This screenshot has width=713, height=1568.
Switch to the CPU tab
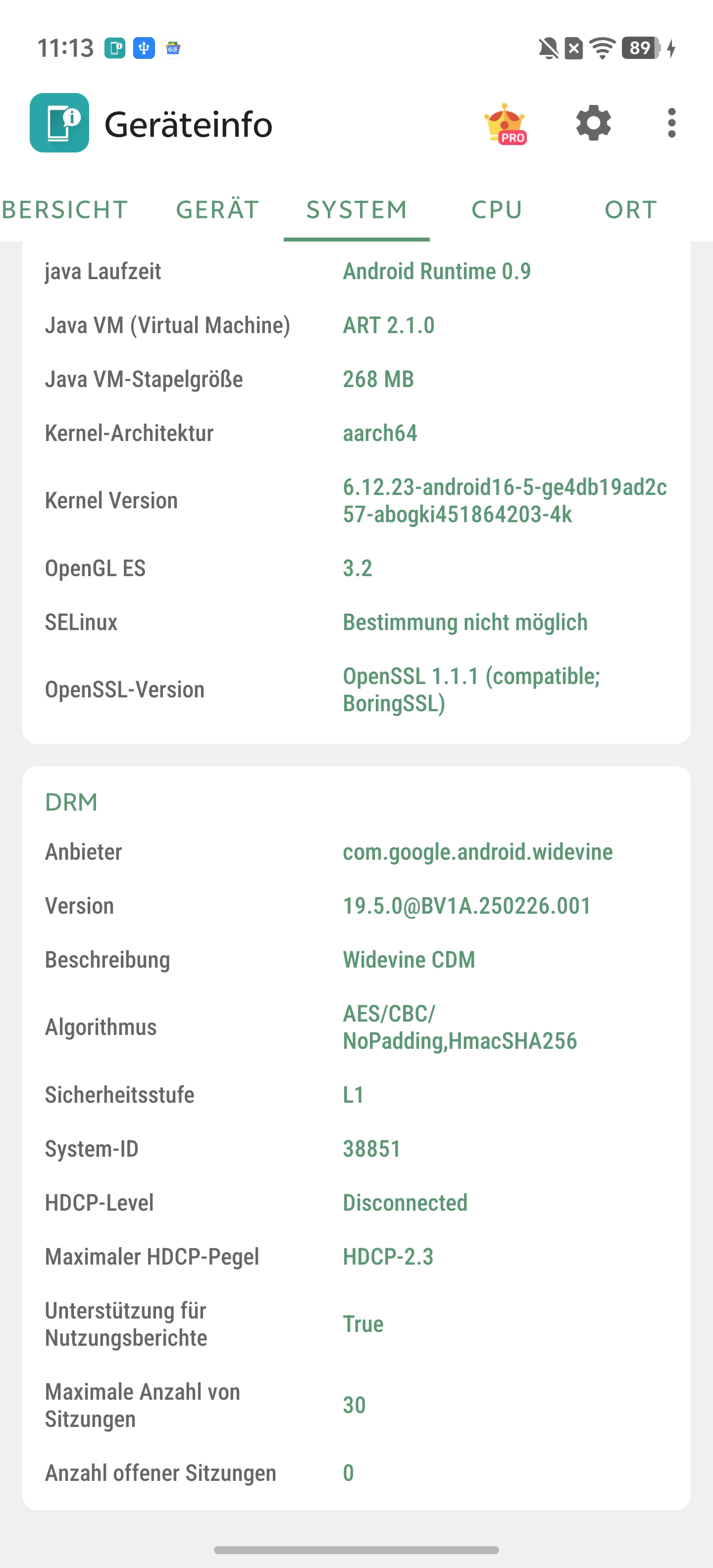[x=497, y=210]
